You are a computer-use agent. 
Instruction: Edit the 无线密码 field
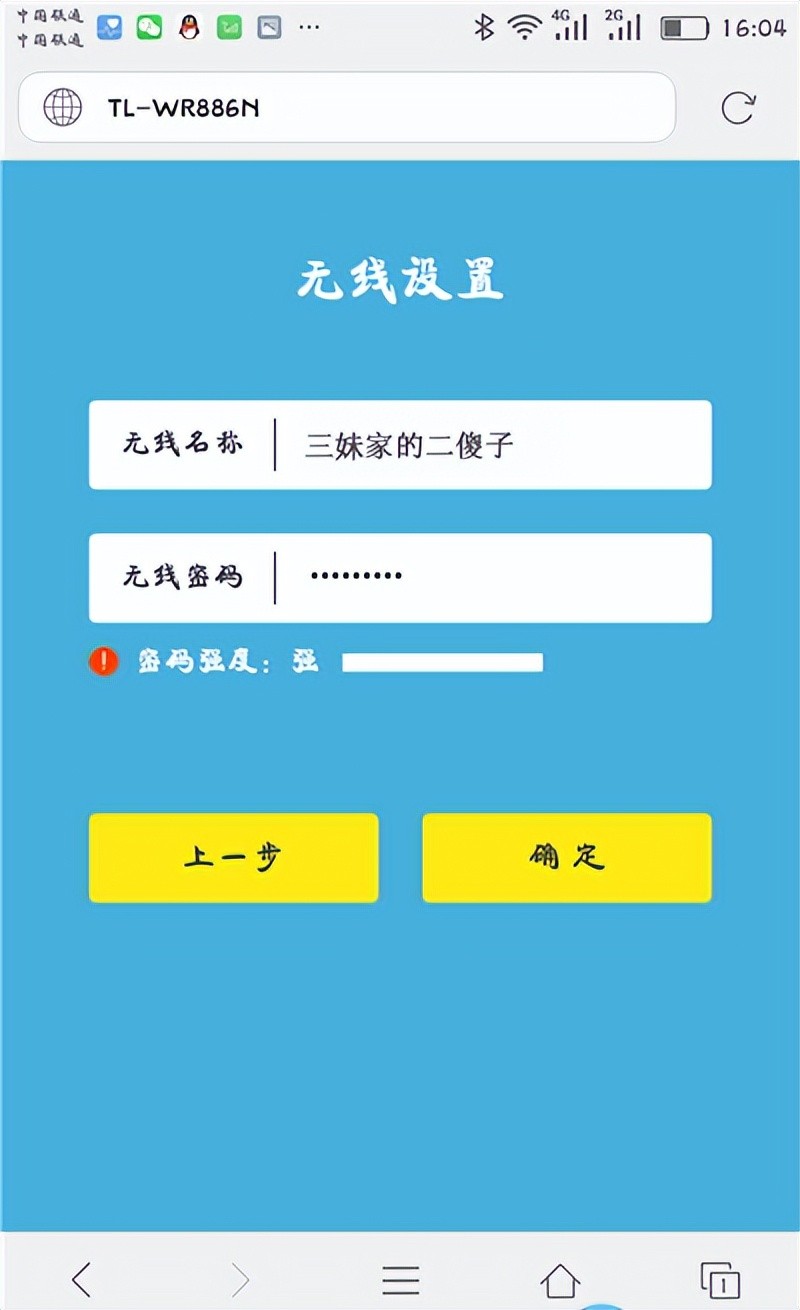pos(490,577)
